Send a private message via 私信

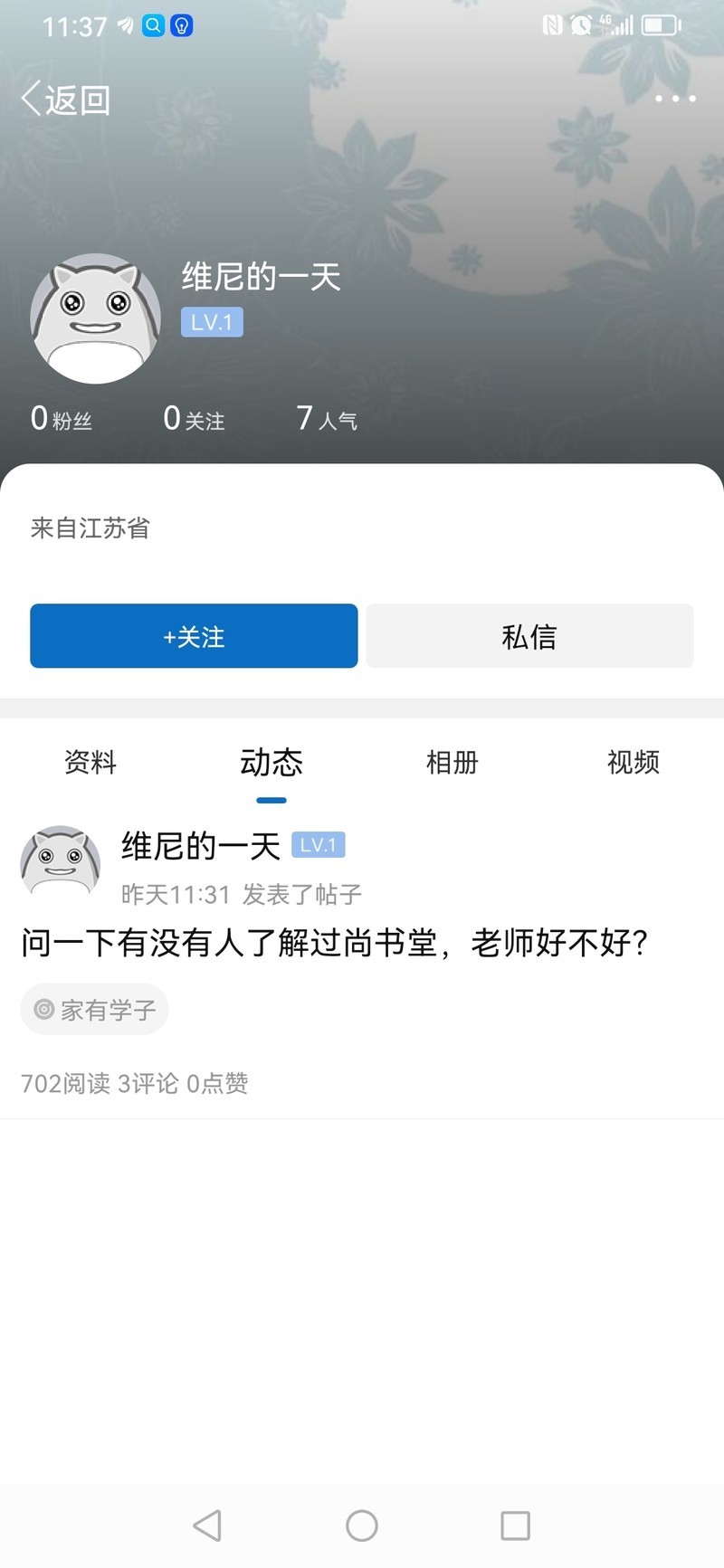click(529, 636)
